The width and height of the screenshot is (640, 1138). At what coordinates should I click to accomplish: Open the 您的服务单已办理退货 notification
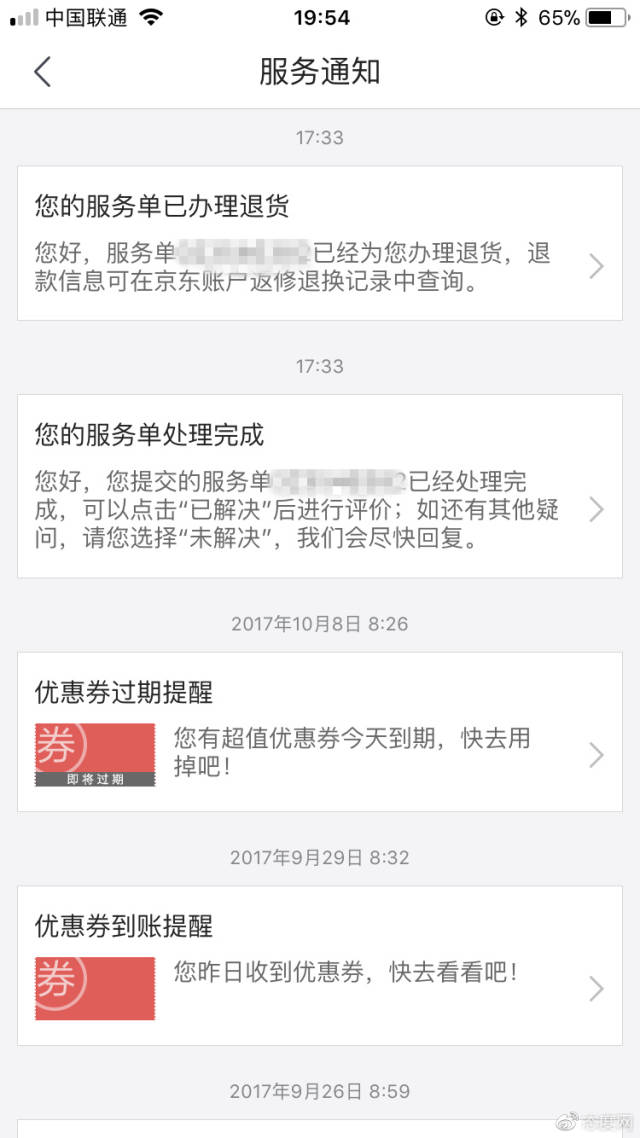click(319, 244)
